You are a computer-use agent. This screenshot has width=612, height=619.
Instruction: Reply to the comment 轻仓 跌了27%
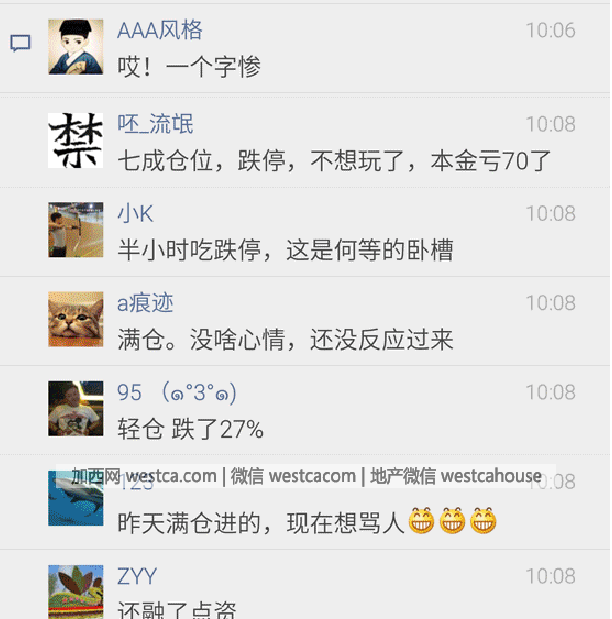click(191, 430)
